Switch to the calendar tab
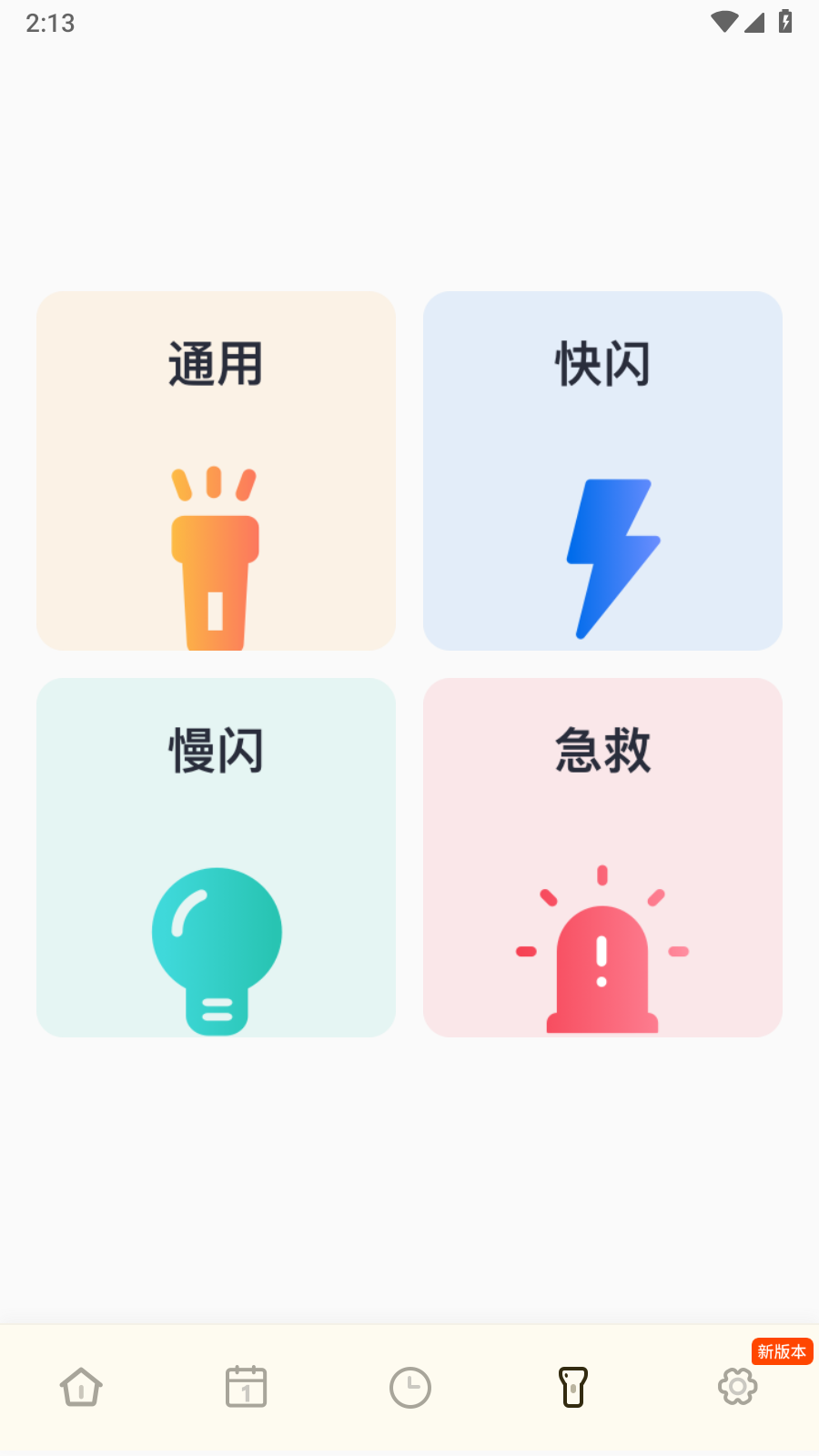 tap(246, 1388)
